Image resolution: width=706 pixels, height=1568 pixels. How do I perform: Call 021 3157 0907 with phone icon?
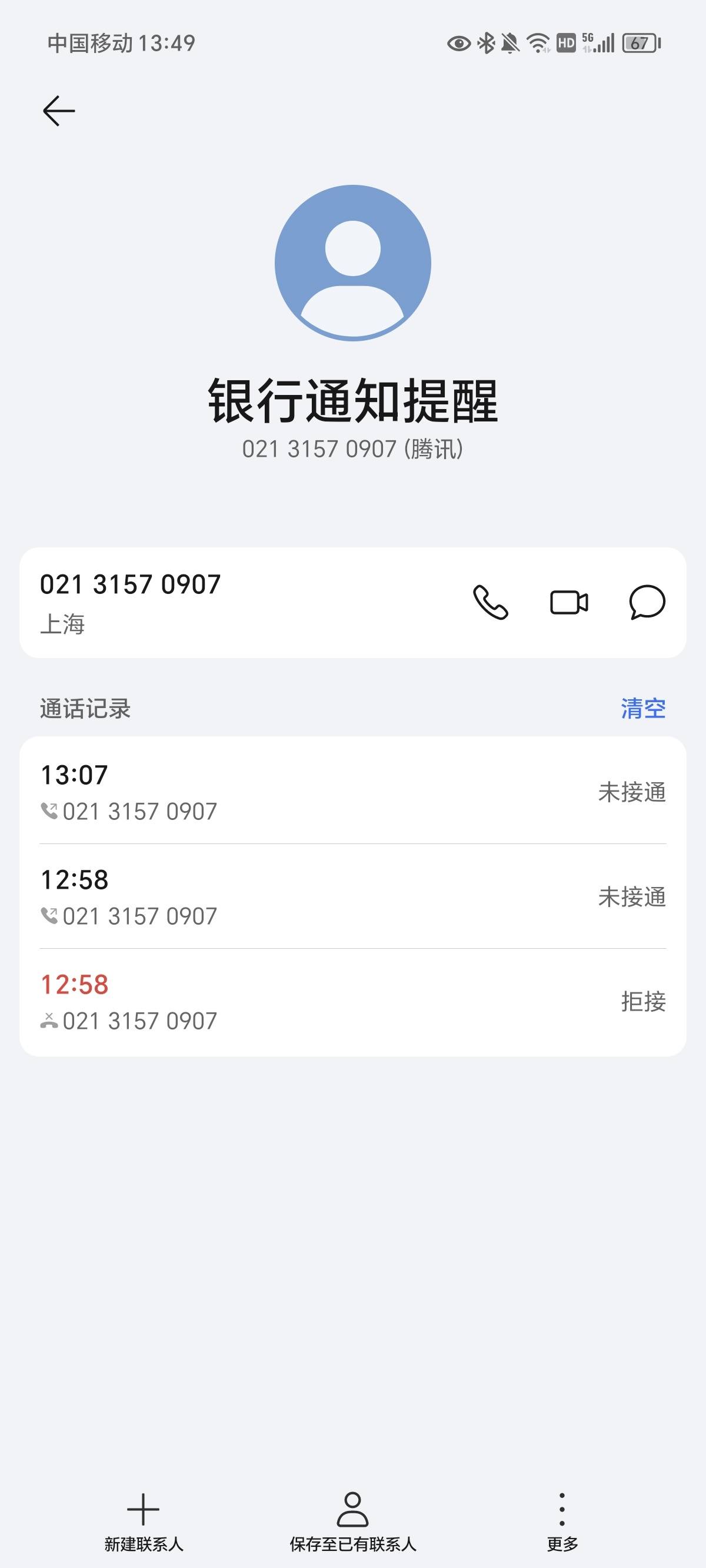pos(491,603)
